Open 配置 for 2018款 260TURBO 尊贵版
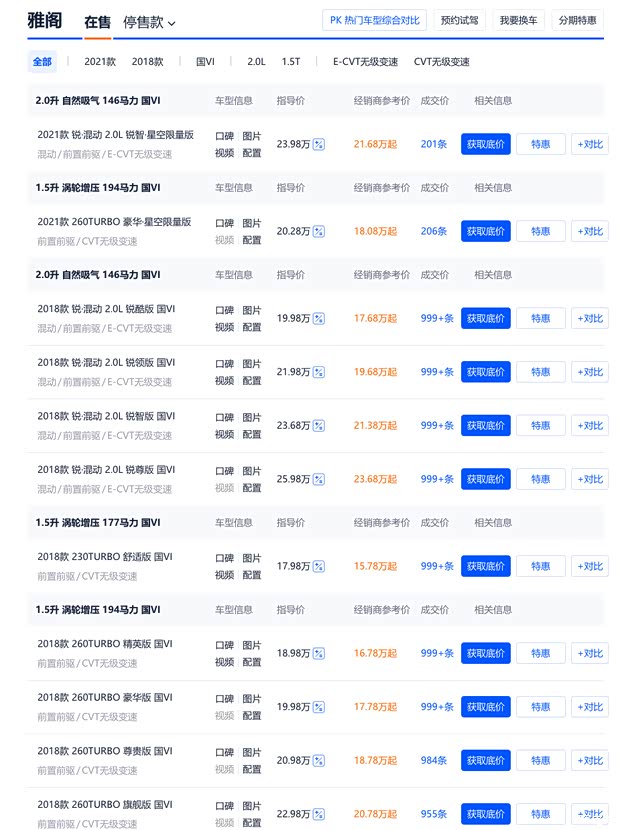 click(252, 769)
